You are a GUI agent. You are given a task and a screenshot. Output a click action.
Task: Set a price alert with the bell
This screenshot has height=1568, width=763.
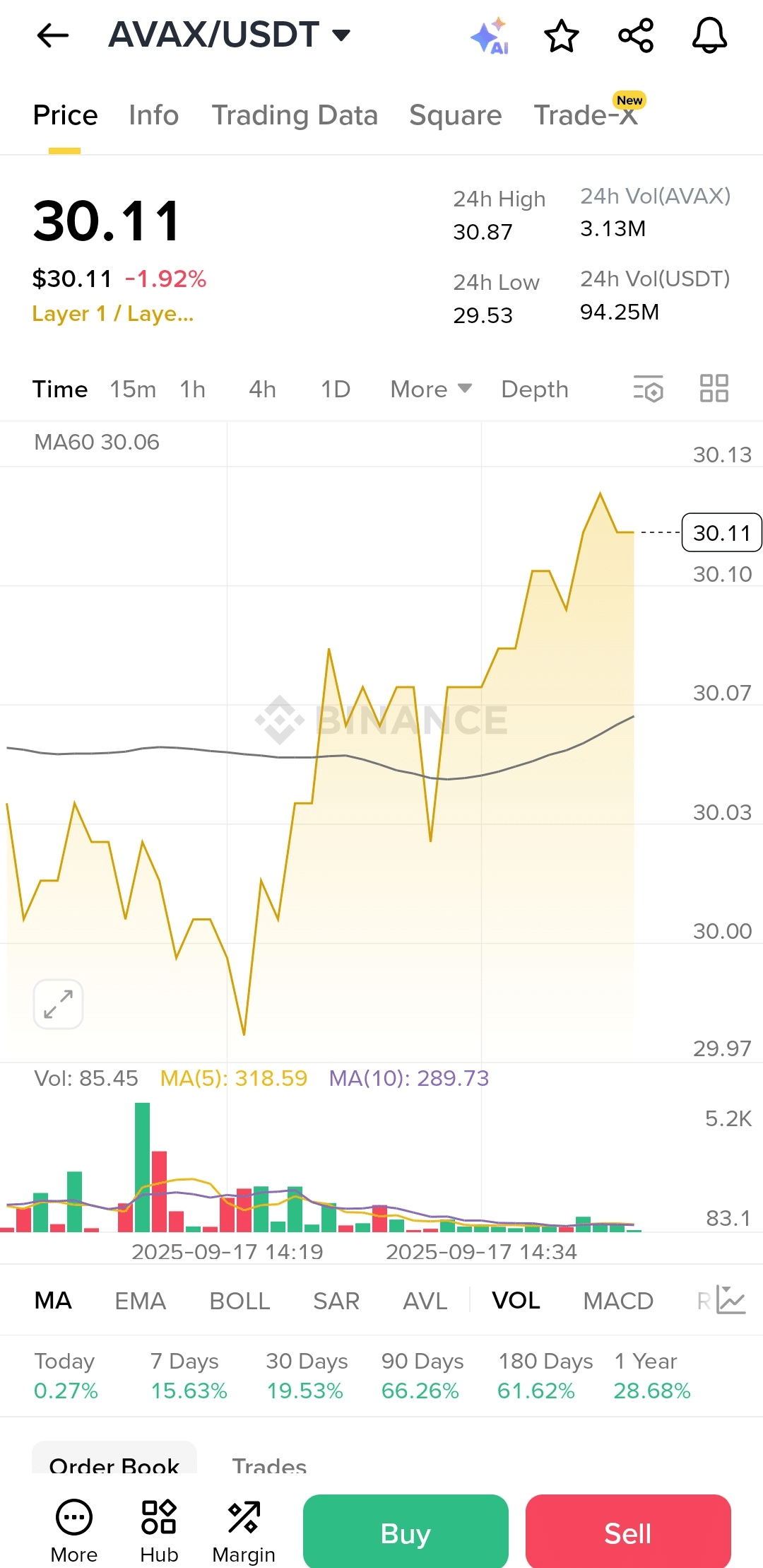coord(709,36)
